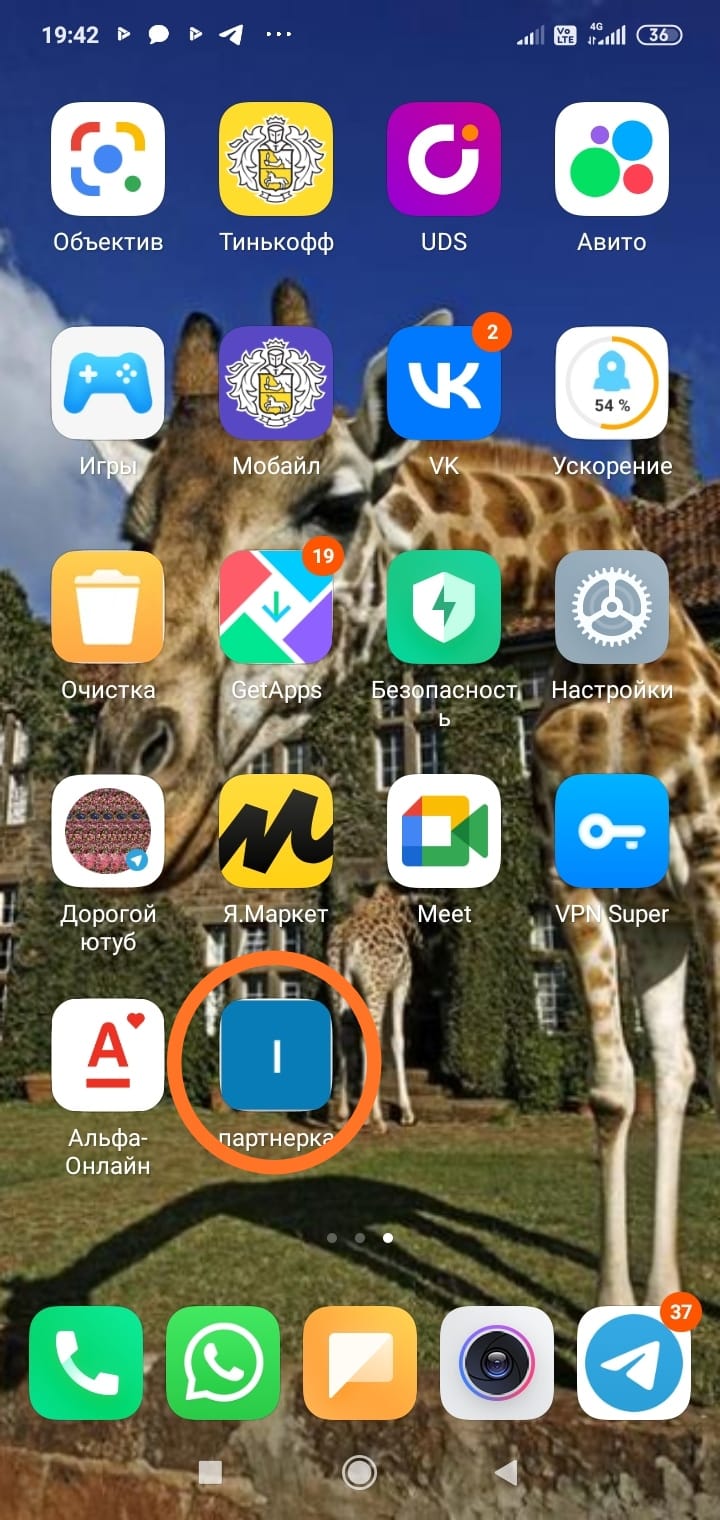Open the Объектив (Google Lens) app
Viewport: 720px width, 1520px height.
pyautogui.click(x=108, y=159)
